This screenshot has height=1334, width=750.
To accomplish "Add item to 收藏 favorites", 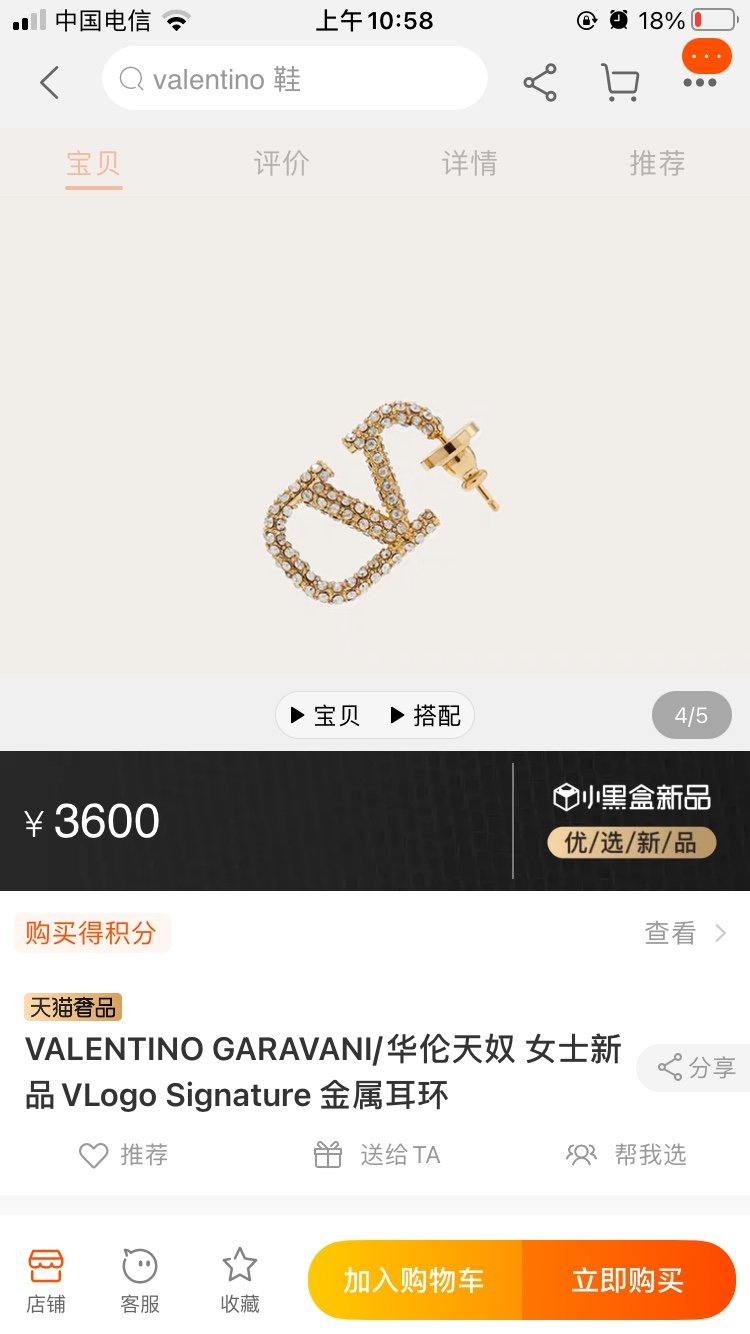I will 240,1279.
